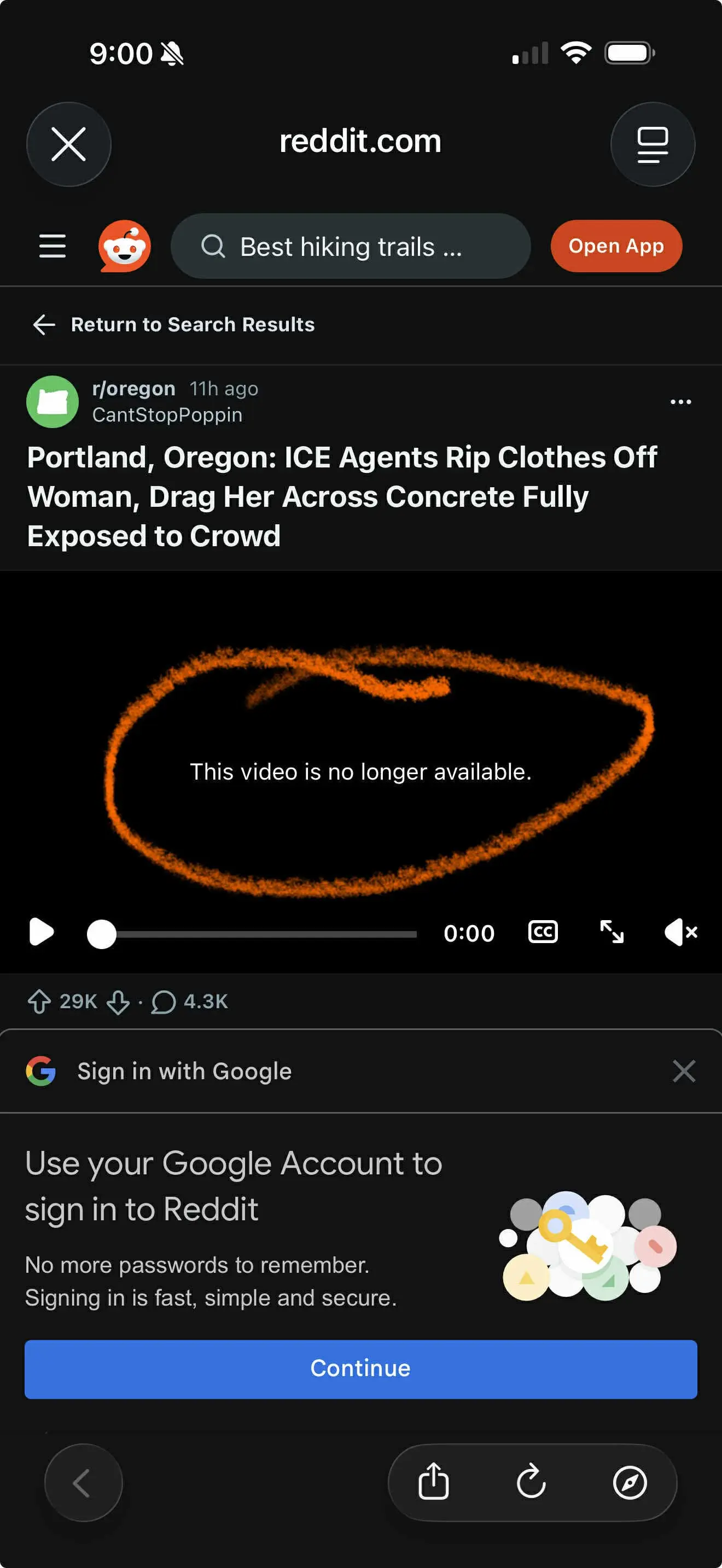The width and height of the screenshot is (722, 1568).
Task: Toggle closed captions on the video
Action: (543, 932)
